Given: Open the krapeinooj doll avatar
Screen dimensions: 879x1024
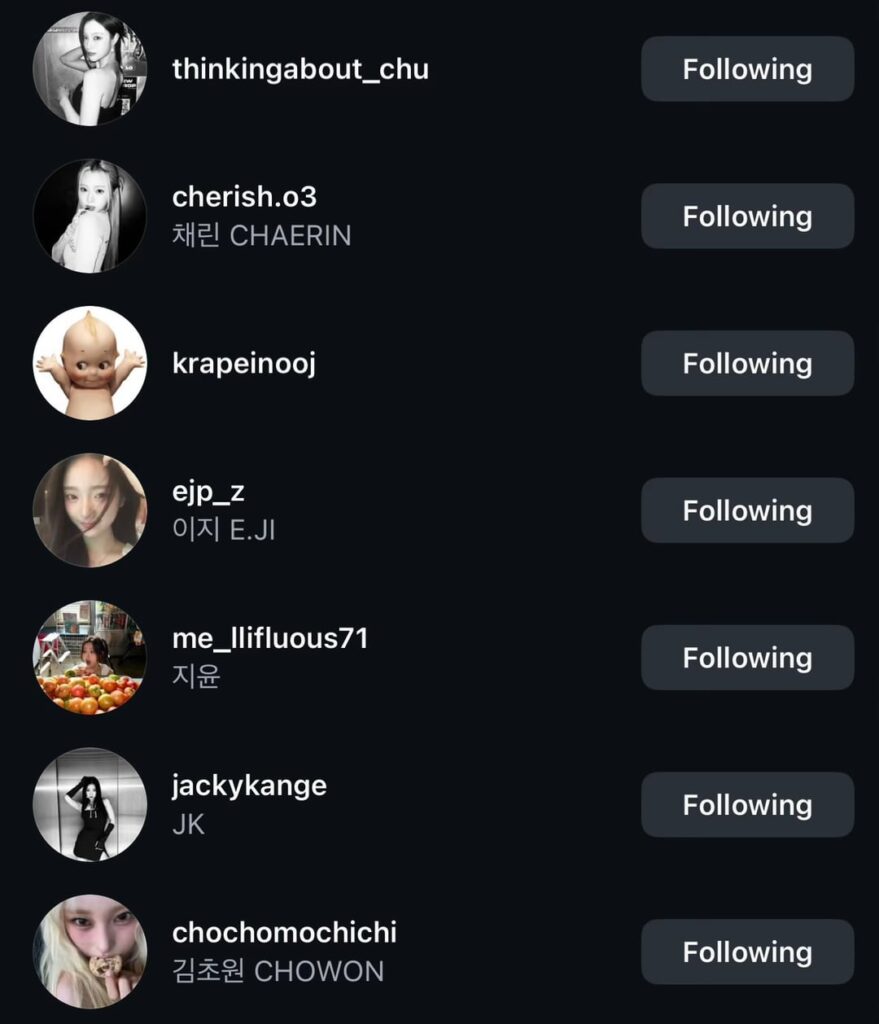Looking at the screenshot, I should (x=89, y=363).
